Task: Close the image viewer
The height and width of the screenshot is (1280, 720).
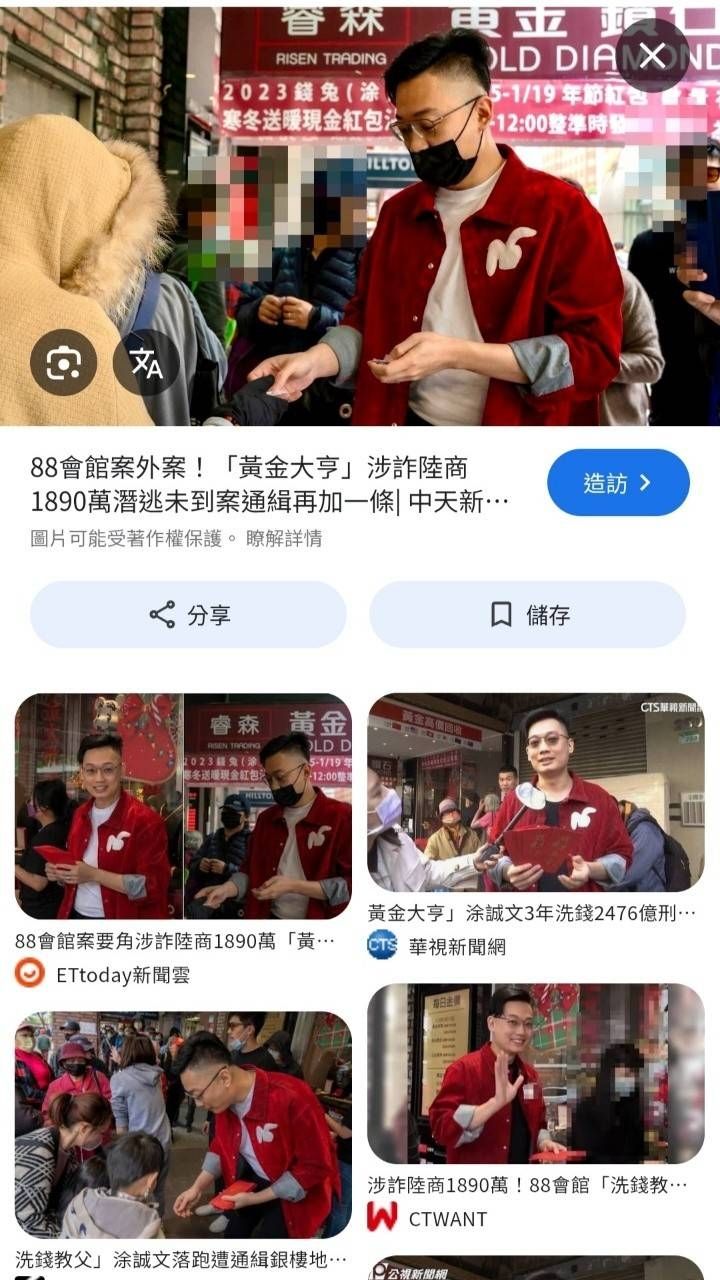Action: pyautogui.click(x=652, y=56)
